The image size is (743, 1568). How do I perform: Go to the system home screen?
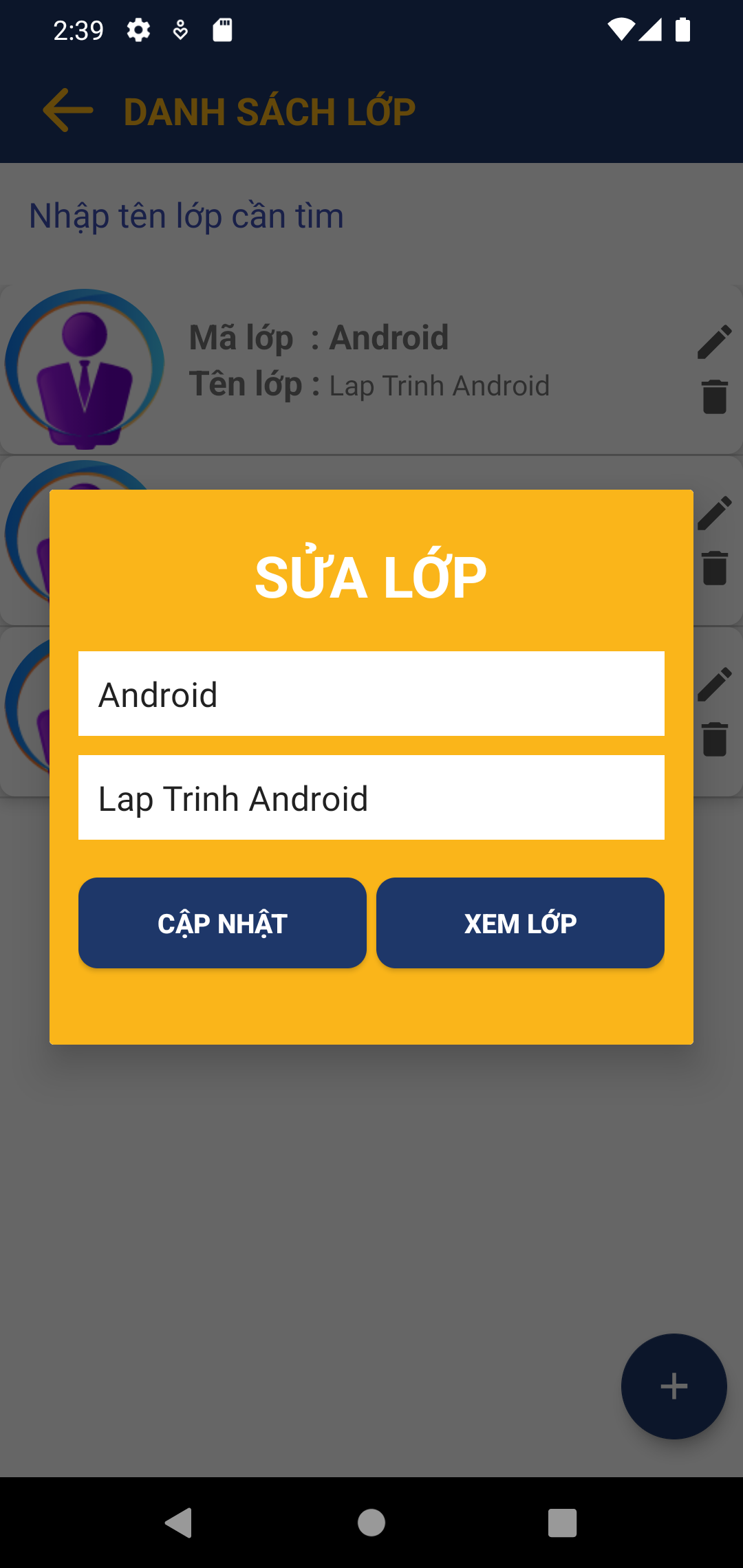pos(371,1523)
